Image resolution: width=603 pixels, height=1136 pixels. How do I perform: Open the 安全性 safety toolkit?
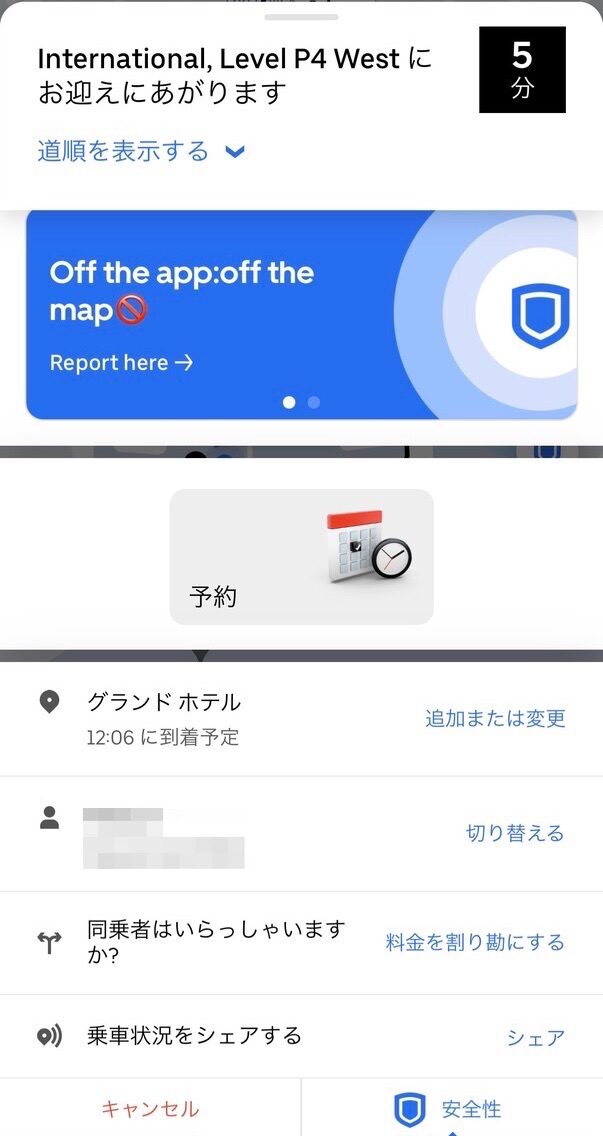tap(450, 1108)
